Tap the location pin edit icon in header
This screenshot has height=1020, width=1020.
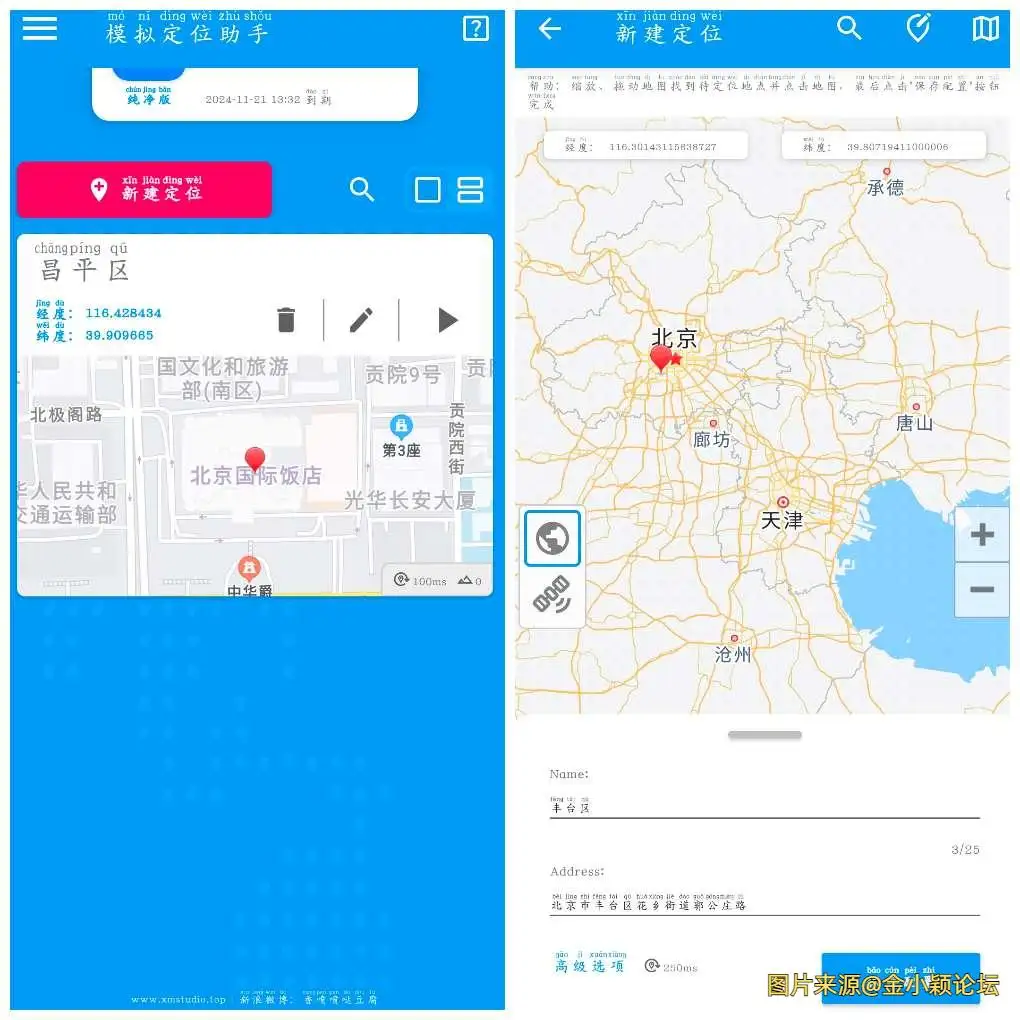coord(917,29)
